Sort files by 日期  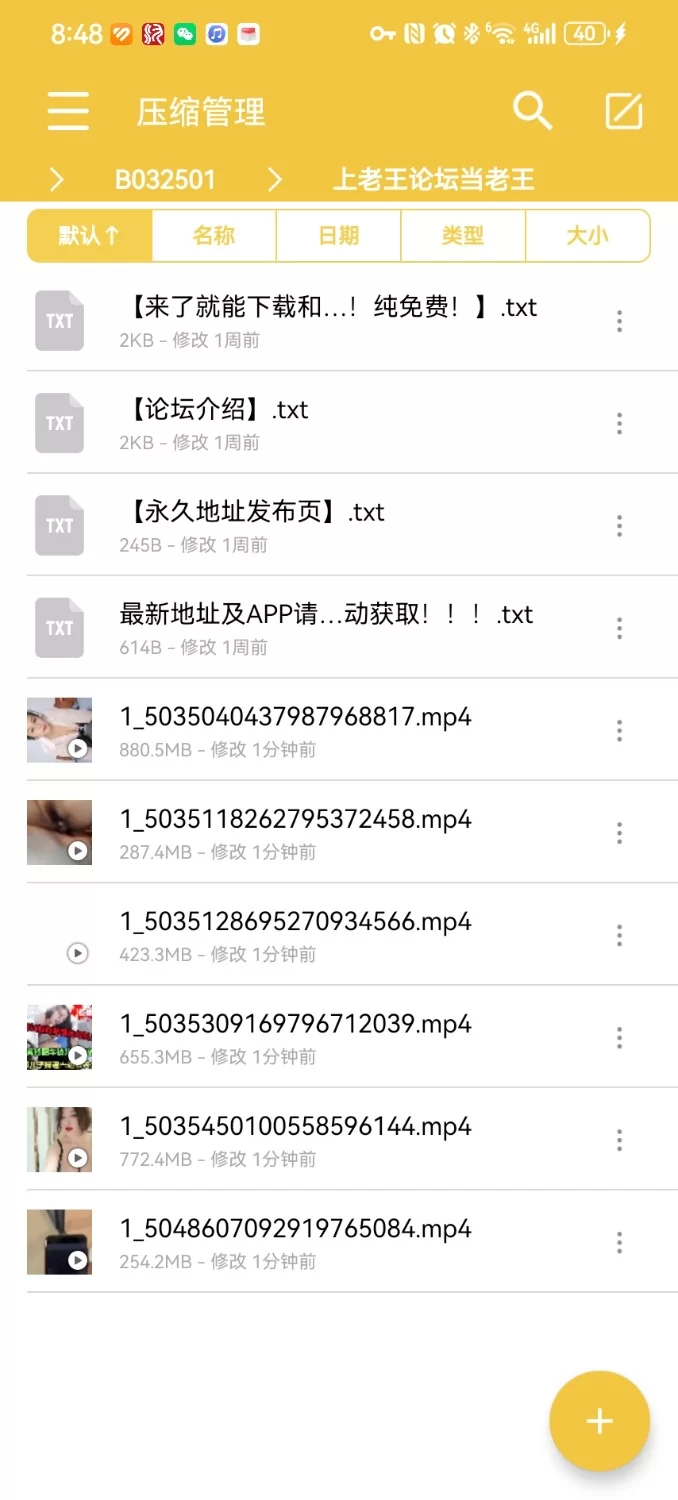[339, 236]
